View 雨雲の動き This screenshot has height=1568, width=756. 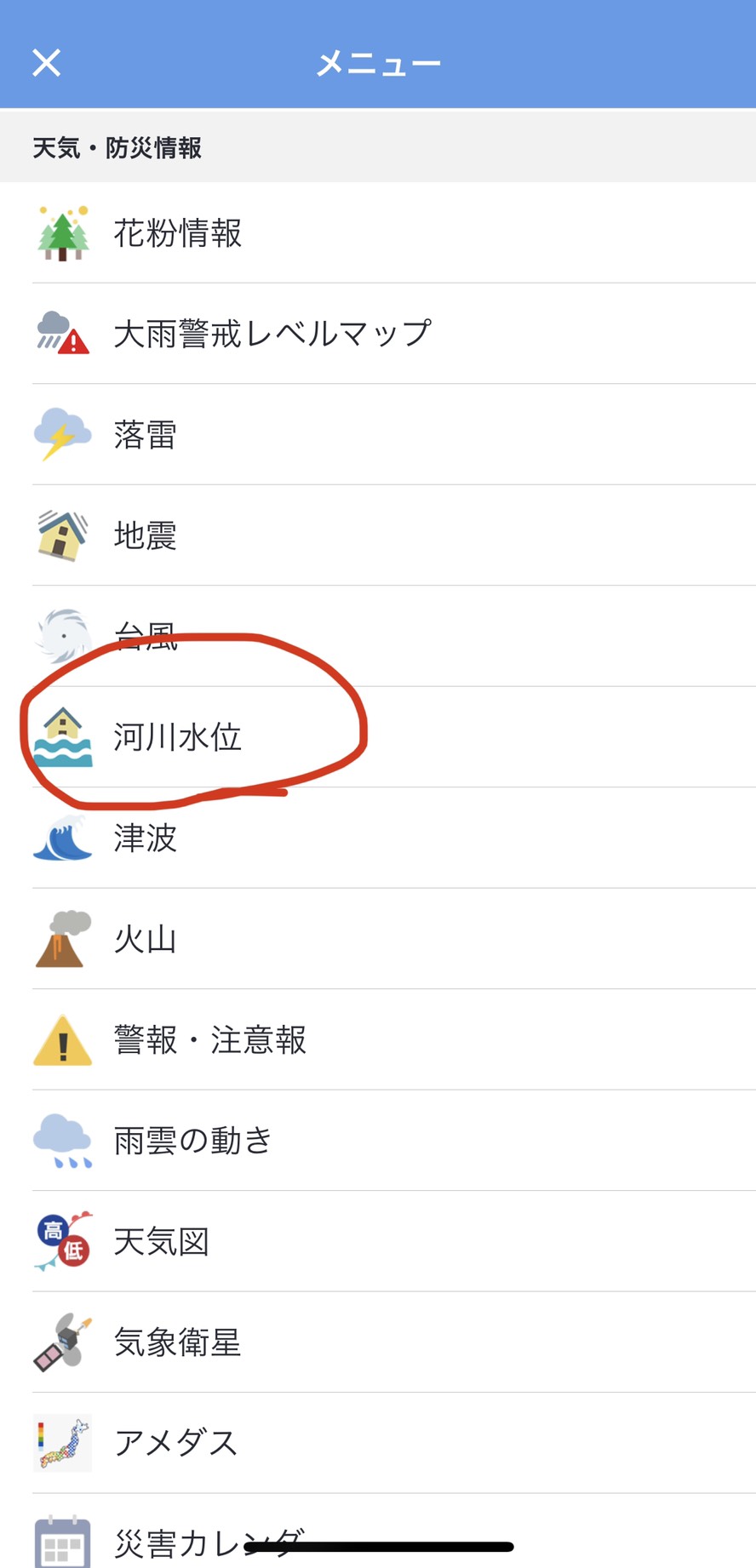pyautogui.click(x=378, y=1141)
